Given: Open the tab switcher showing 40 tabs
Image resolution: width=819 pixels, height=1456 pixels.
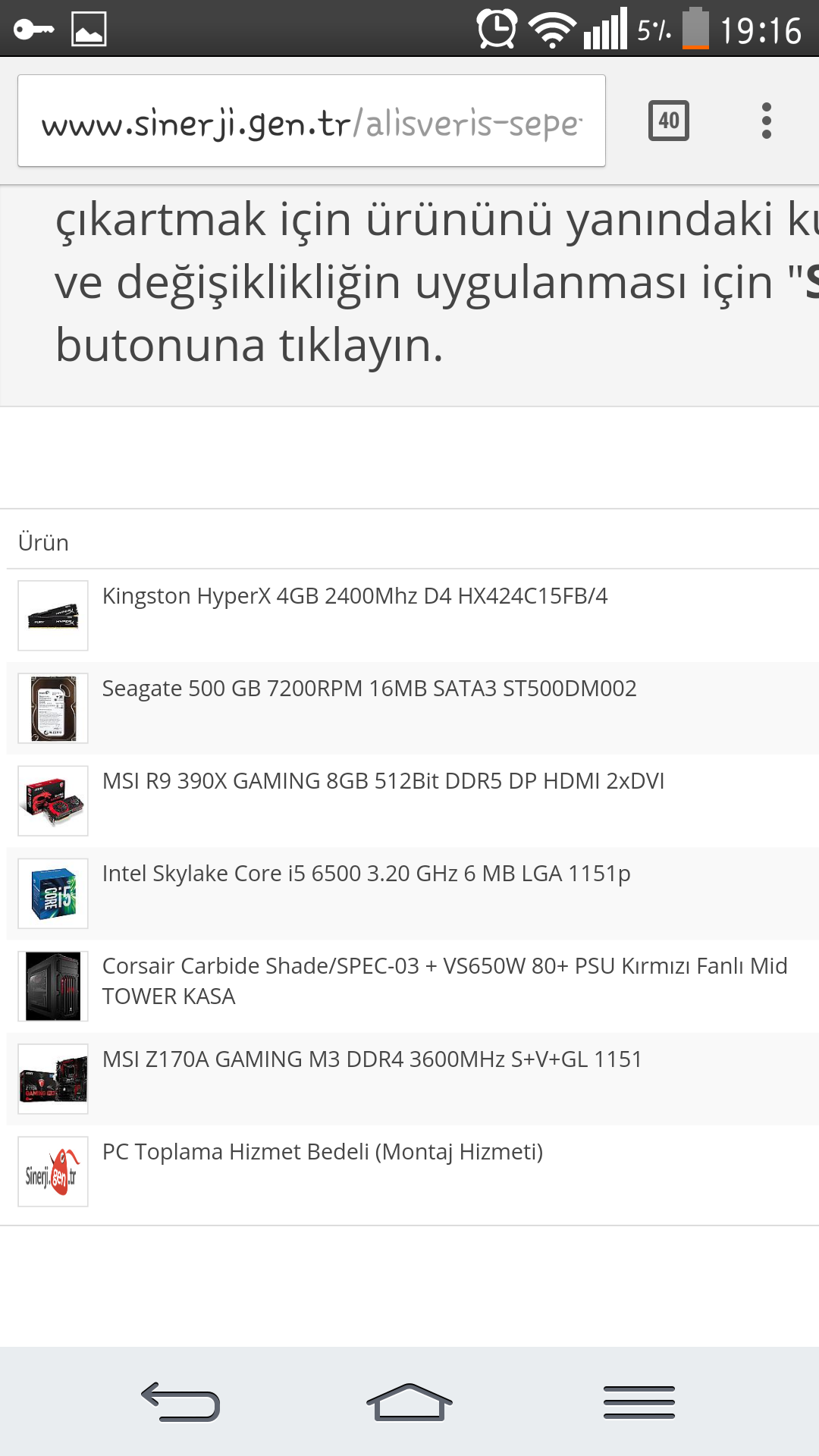Looking at the screenshot, I should (x=668, y=121).
